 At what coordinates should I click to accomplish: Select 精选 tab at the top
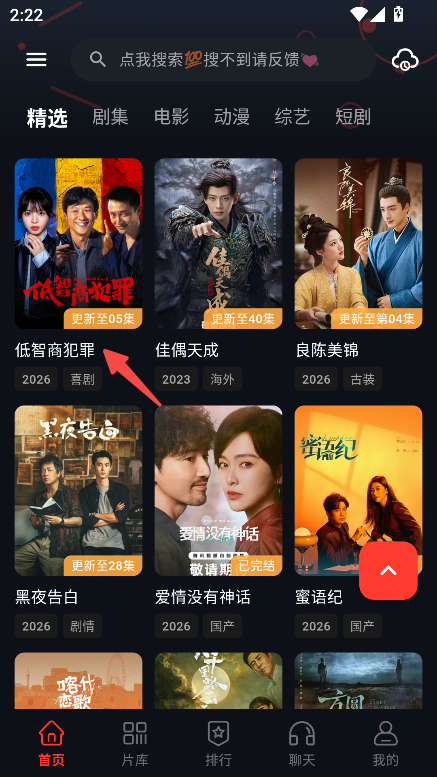tap(47, 118)
